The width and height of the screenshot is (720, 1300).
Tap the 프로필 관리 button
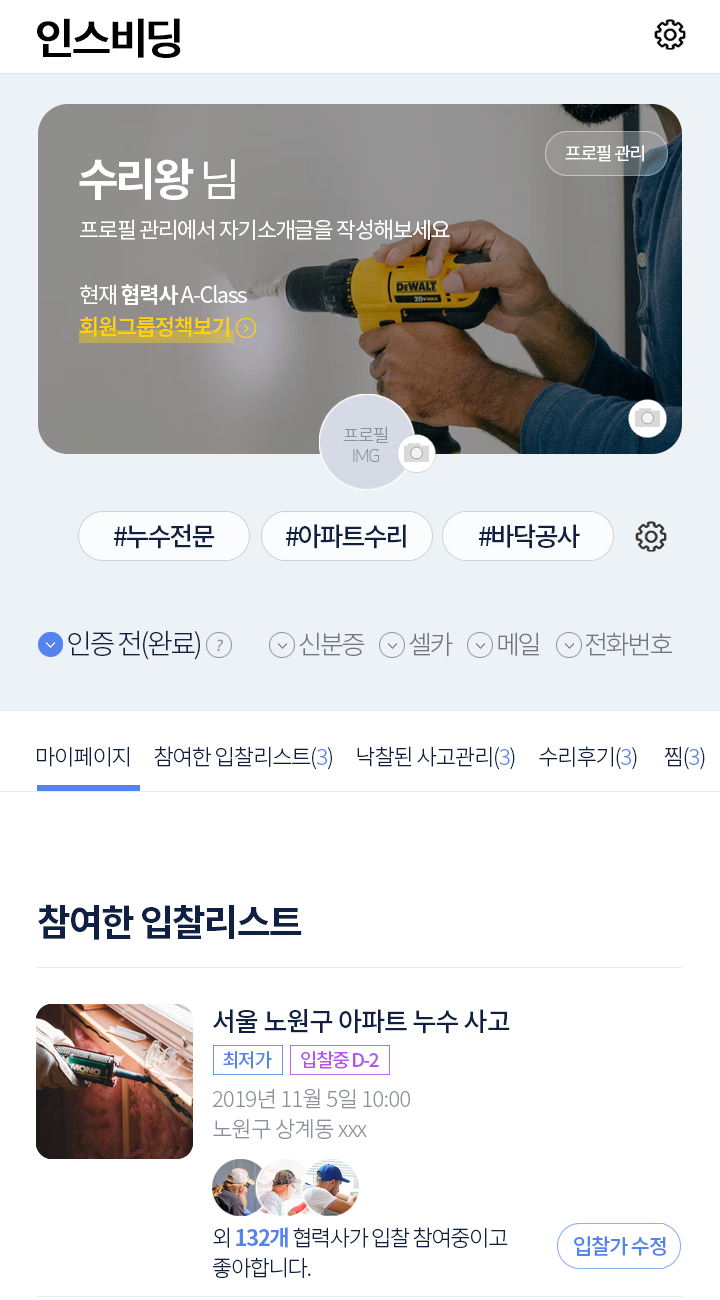[606, 154]
